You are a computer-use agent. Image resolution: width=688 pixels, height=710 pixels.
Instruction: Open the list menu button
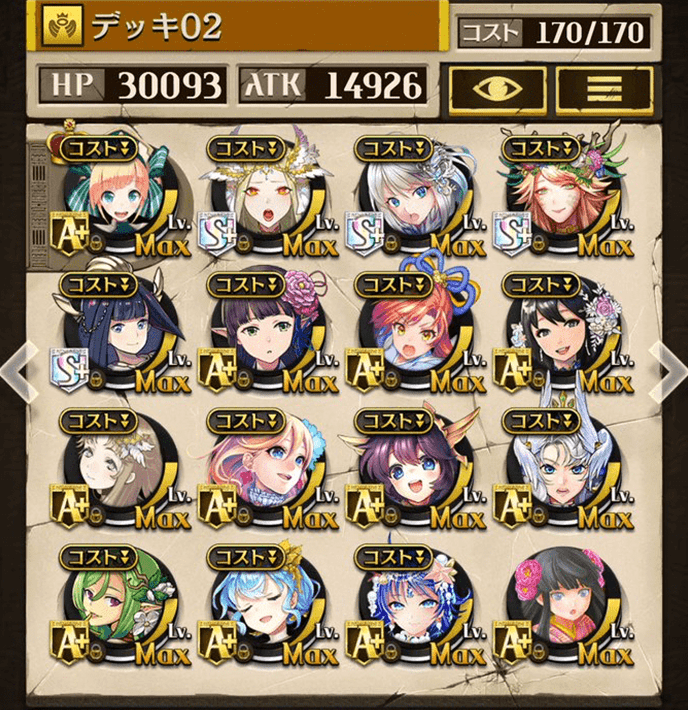point(604,86)
